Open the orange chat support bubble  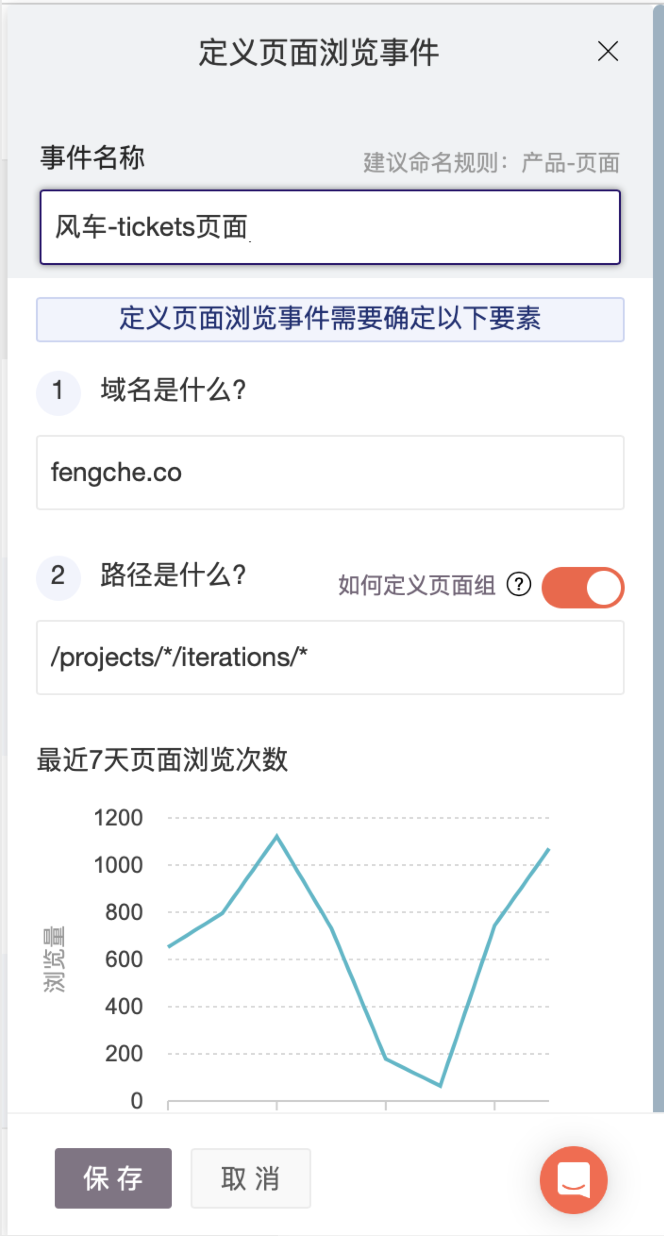573,1179
